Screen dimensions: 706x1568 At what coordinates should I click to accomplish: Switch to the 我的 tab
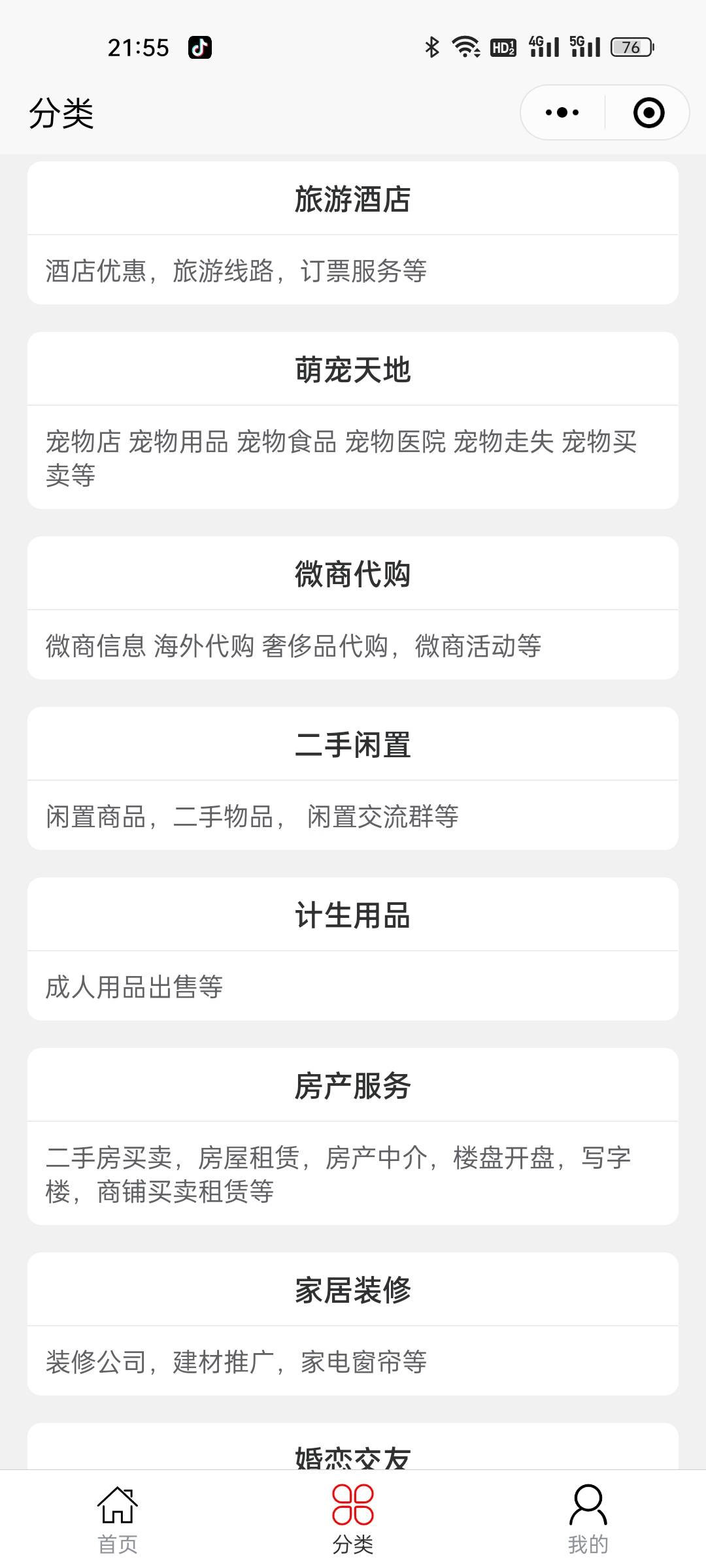(588, 1518)
